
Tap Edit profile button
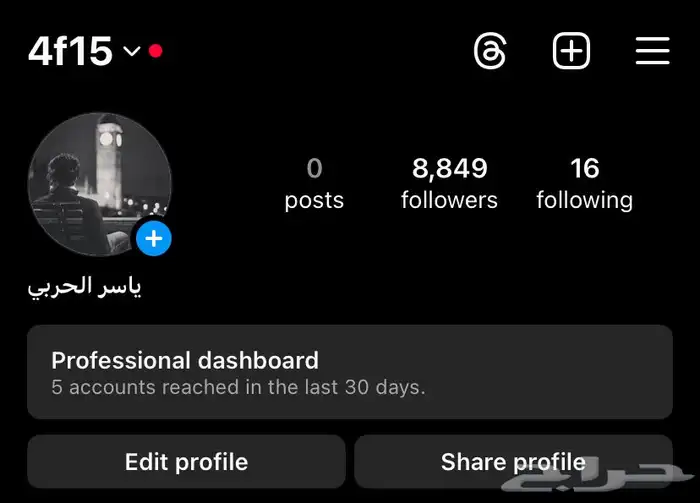click(186, 462)
